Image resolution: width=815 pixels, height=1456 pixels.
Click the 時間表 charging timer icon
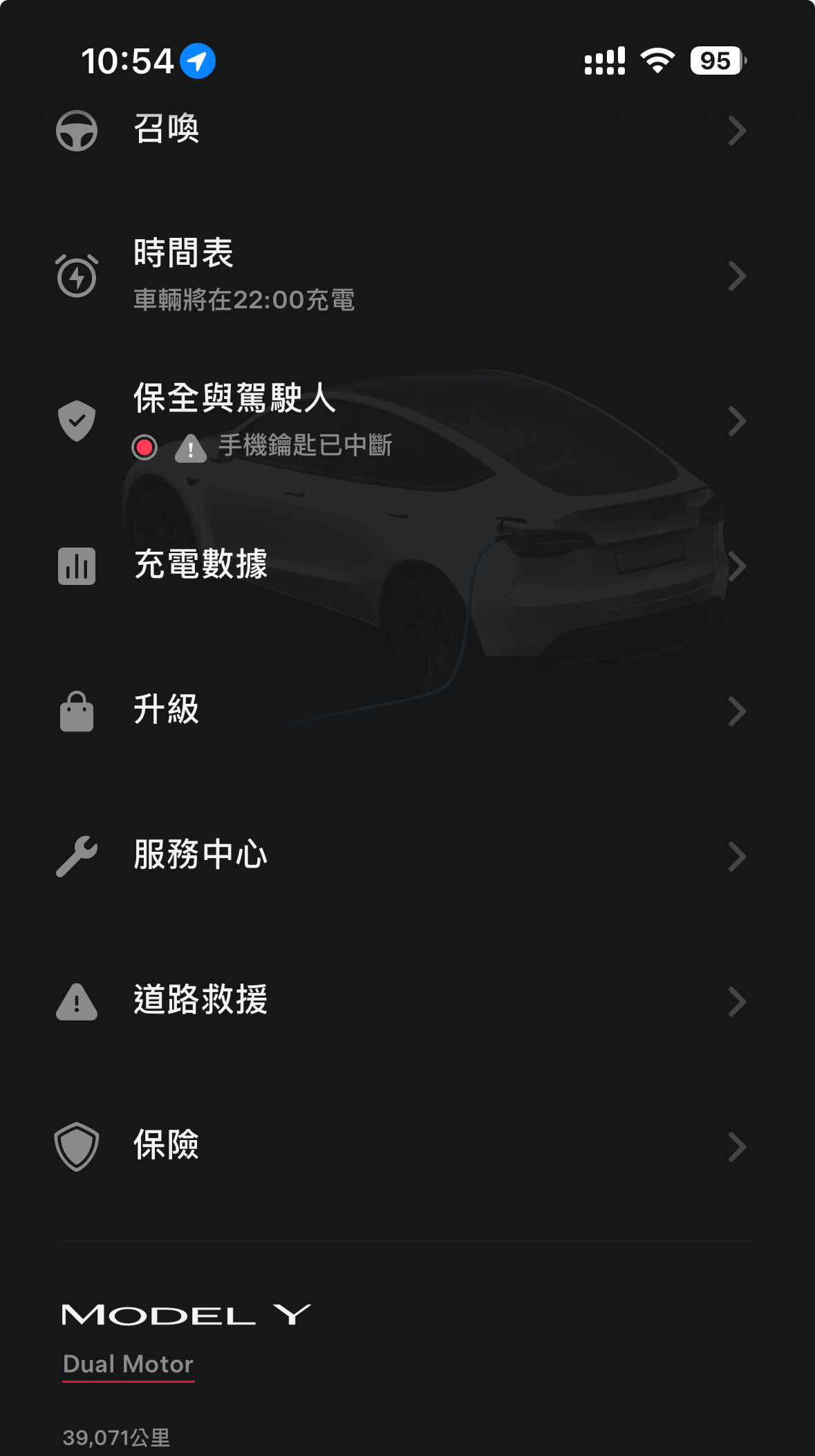pyautogui.click(x=76, y=277)
